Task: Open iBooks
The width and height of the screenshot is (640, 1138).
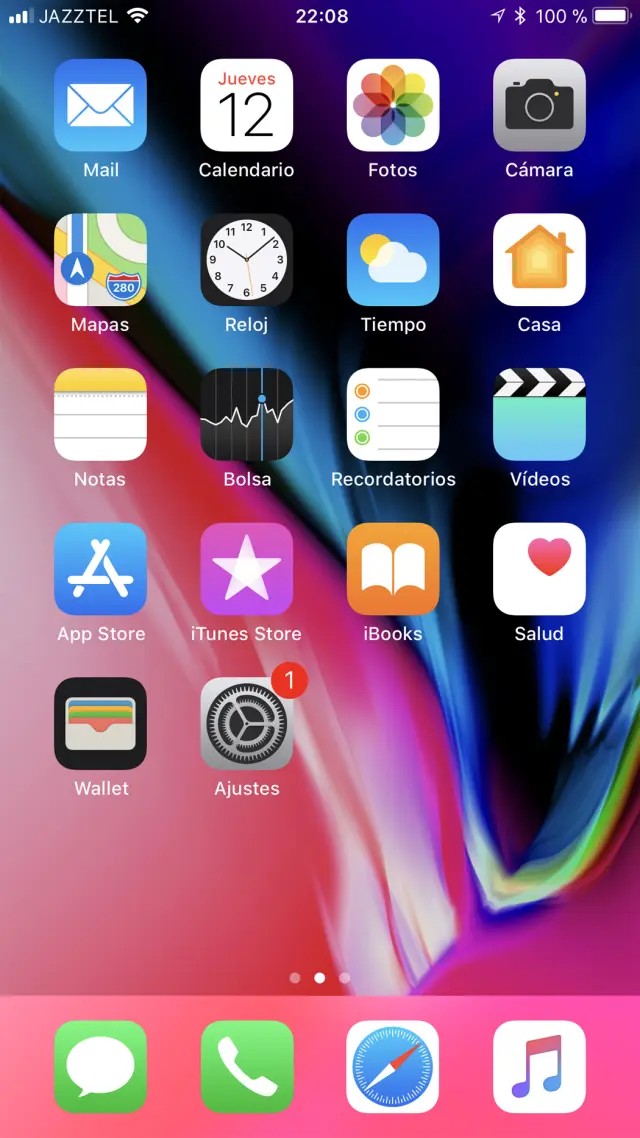Action: tap(393, 569)
